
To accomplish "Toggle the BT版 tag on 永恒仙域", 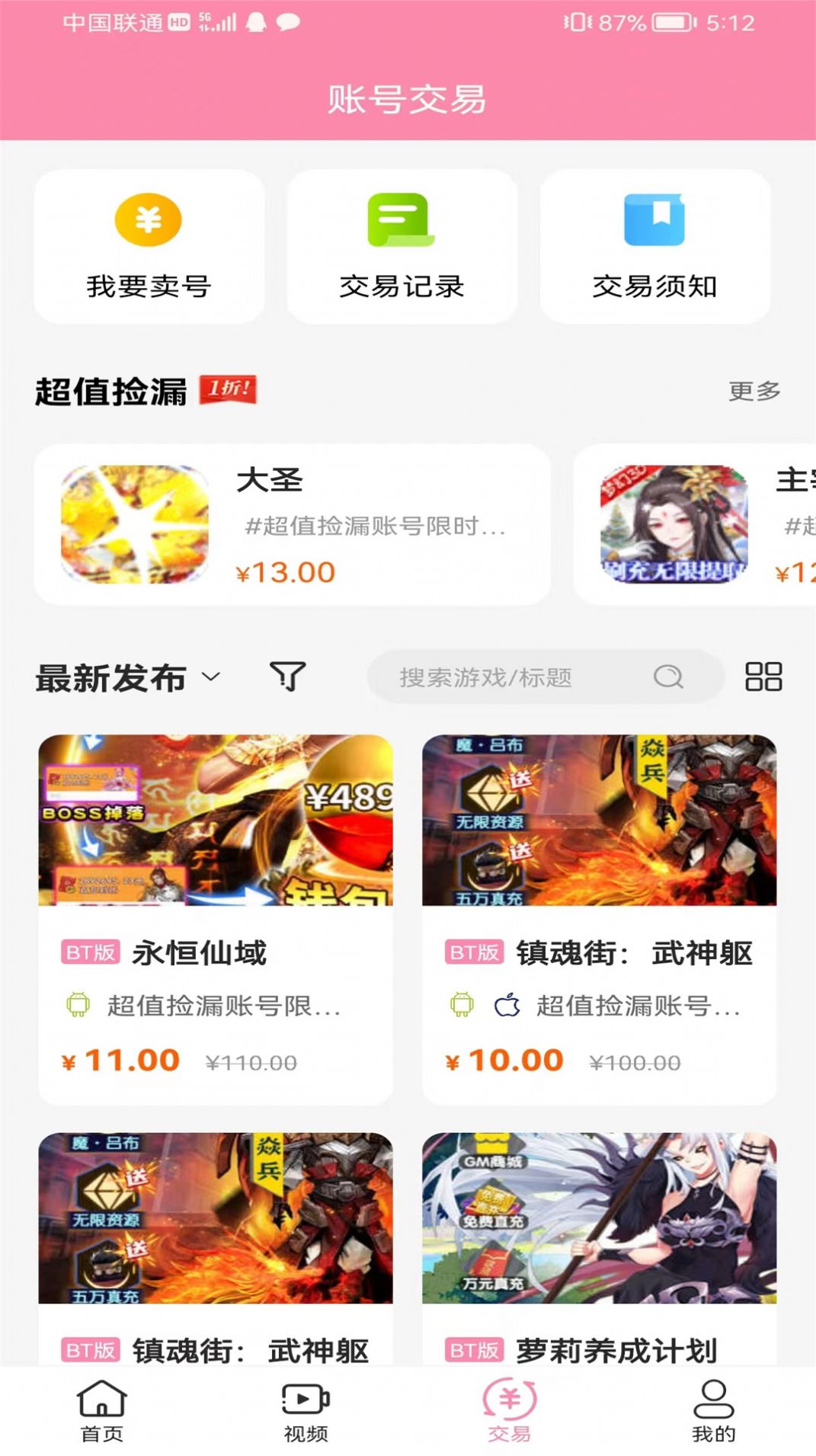I will click(89, 952).
